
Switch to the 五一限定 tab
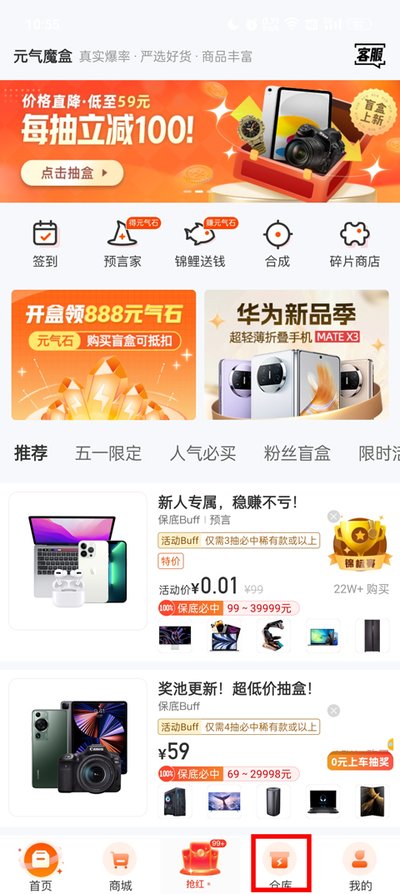click(108, 454)
